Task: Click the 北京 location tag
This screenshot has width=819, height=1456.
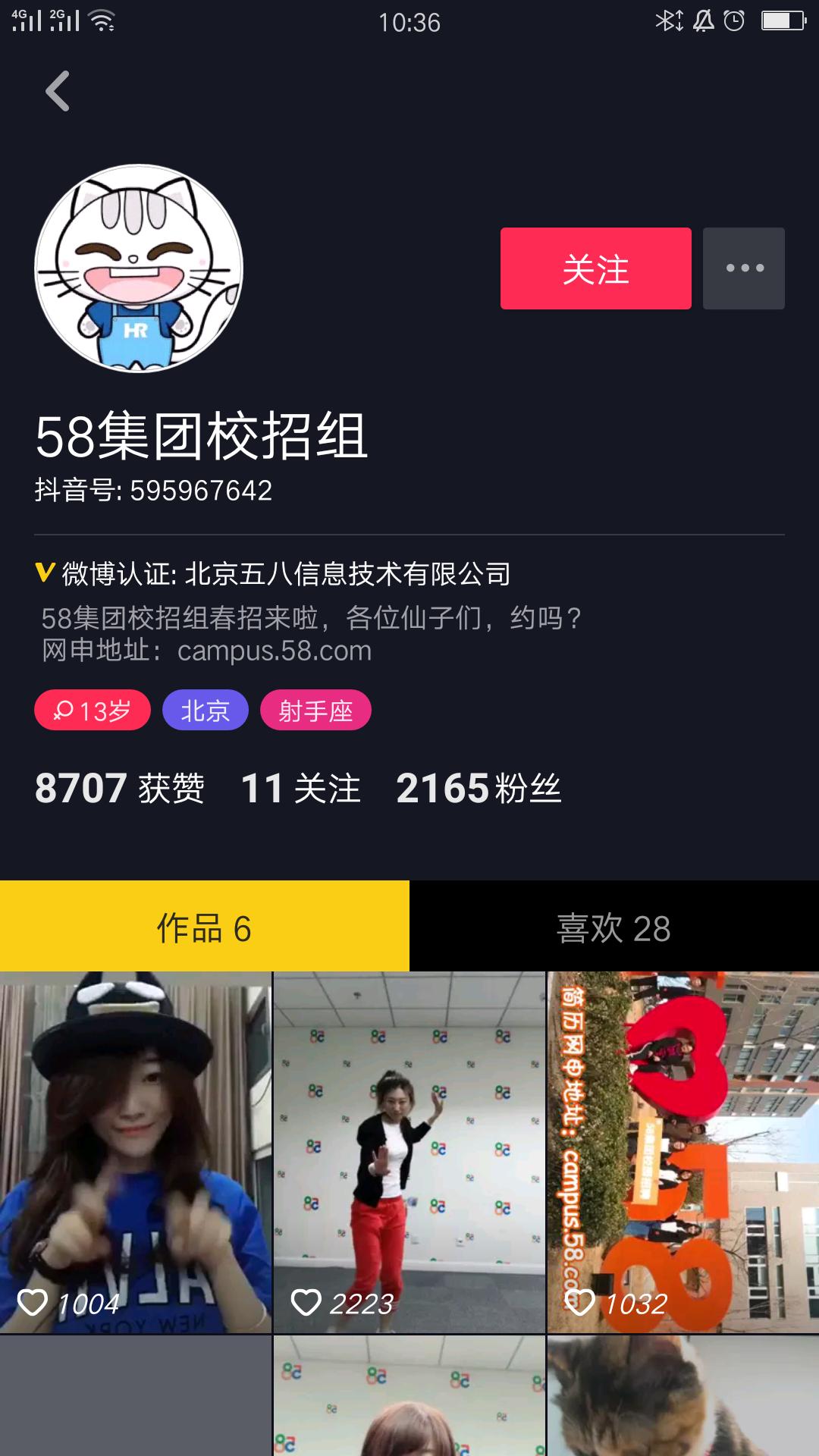Action: (205, 710)
